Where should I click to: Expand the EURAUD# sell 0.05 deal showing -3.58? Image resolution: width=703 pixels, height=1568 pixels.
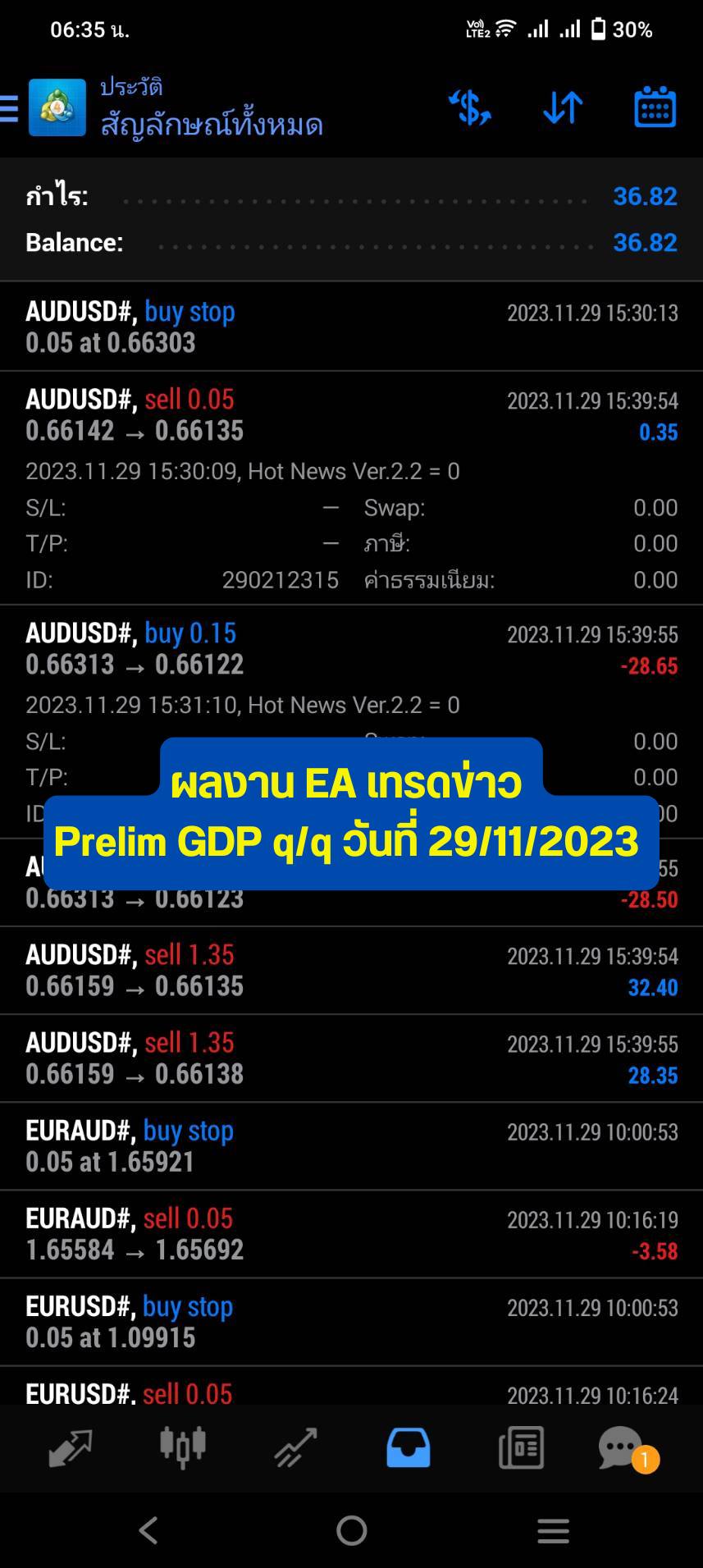tap(351, 1234)
